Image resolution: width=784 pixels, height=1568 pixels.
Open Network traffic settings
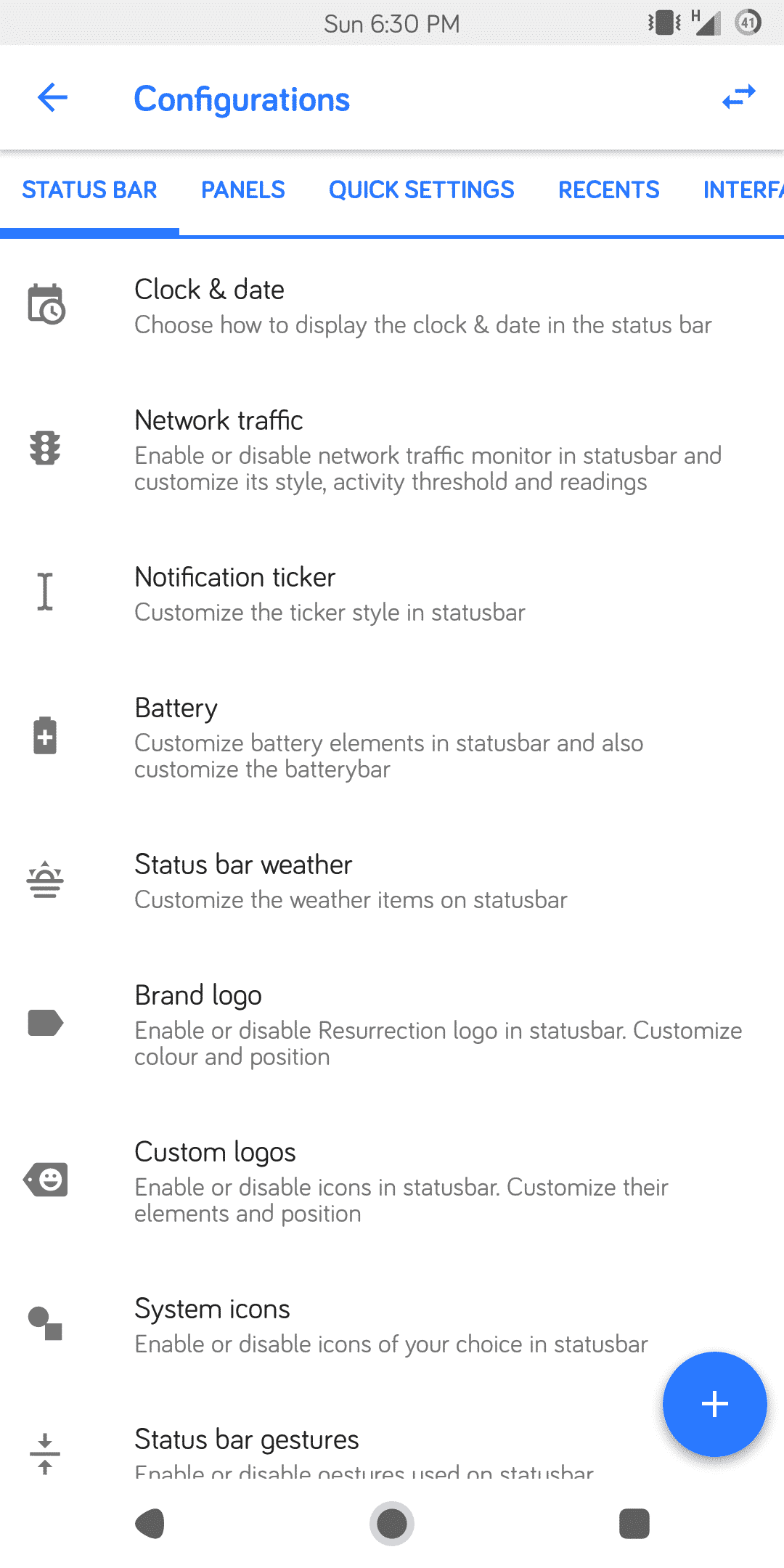click(392, 449)
